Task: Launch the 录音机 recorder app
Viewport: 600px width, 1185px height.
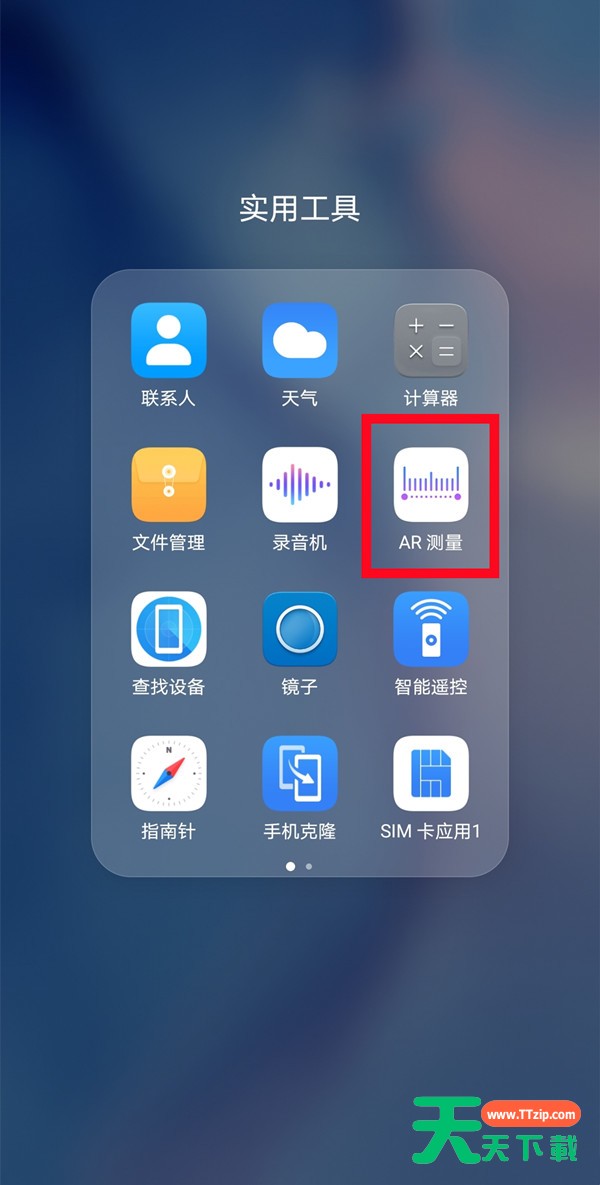Action: tap(300, 484)
